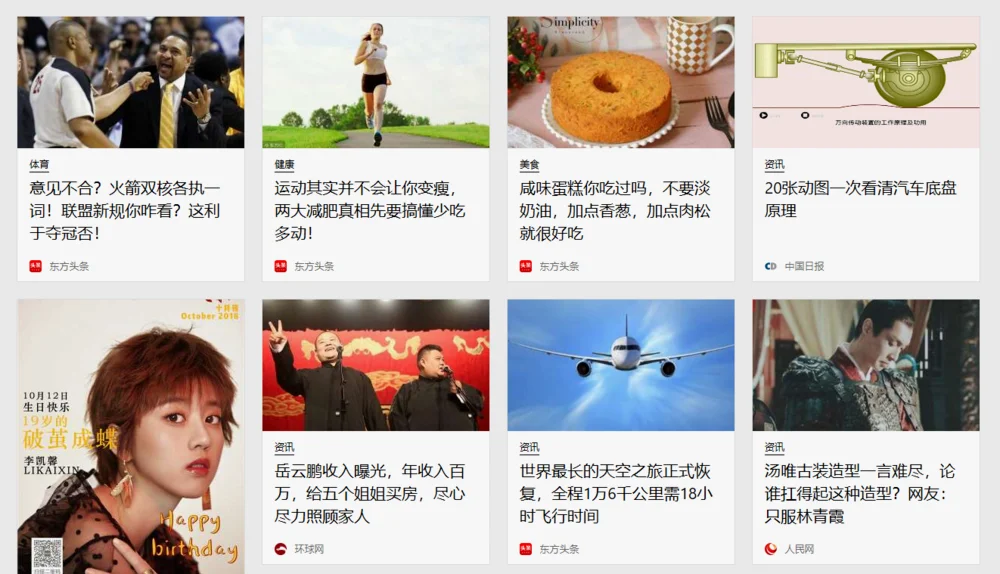Open the world's longest flight article

click(x=615, y=493)
